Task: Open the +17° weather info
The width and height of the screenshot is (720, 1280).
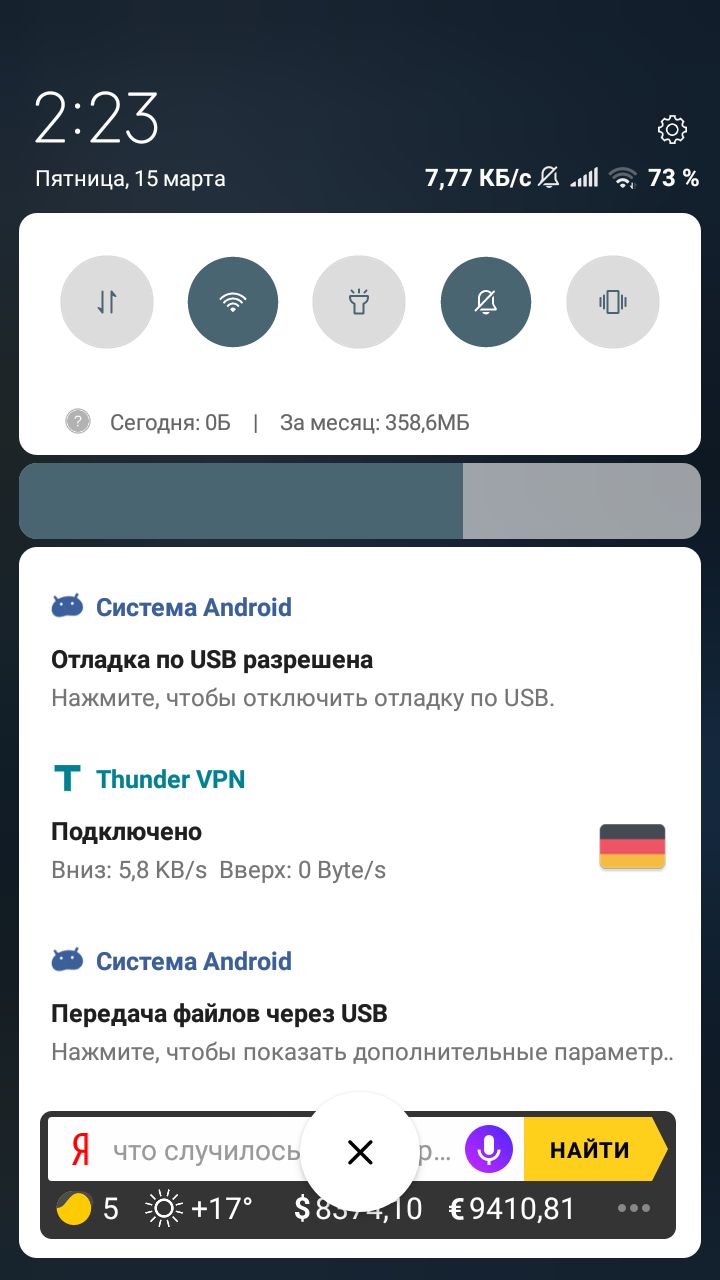Action: coord(199,1209)
